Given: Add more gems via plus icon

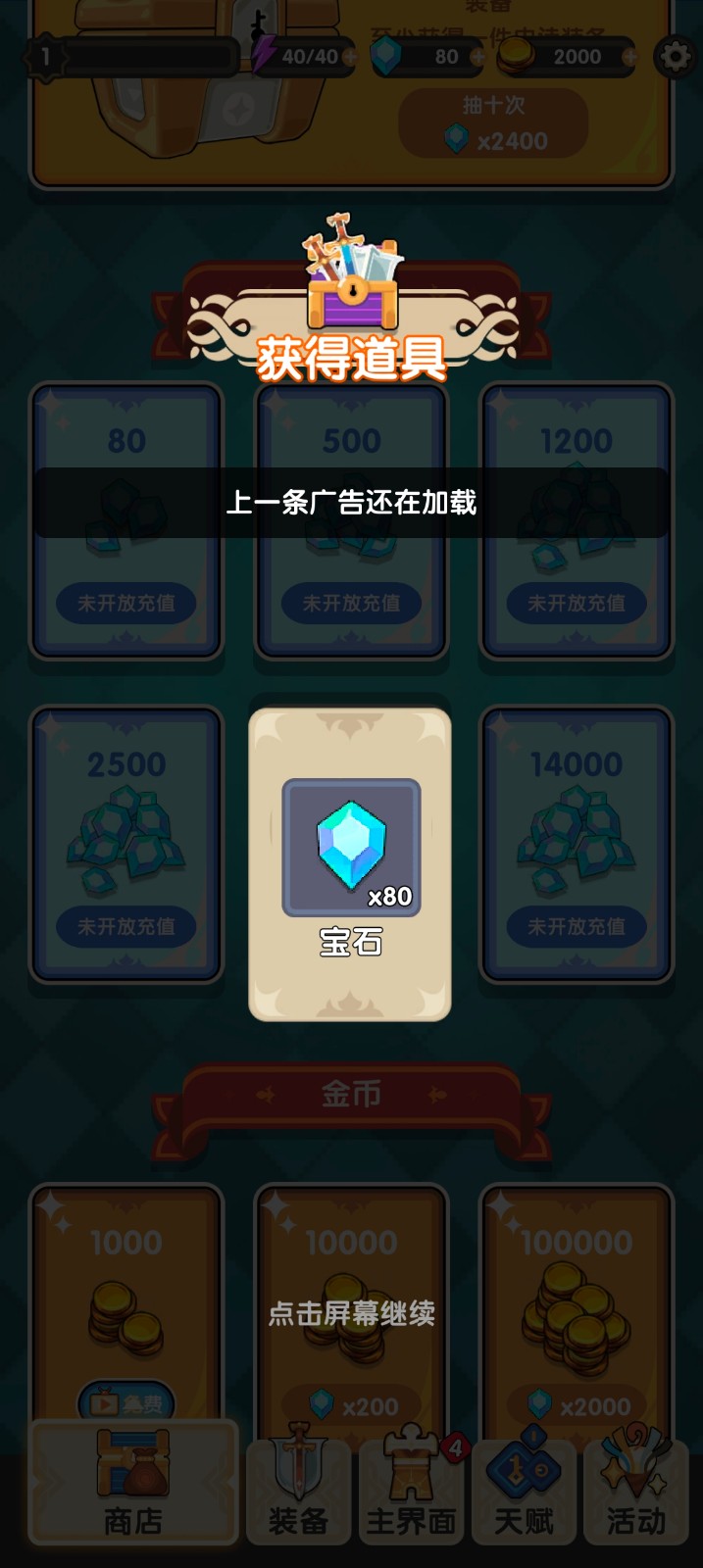Looking at the screenshot, I should 477,57.
